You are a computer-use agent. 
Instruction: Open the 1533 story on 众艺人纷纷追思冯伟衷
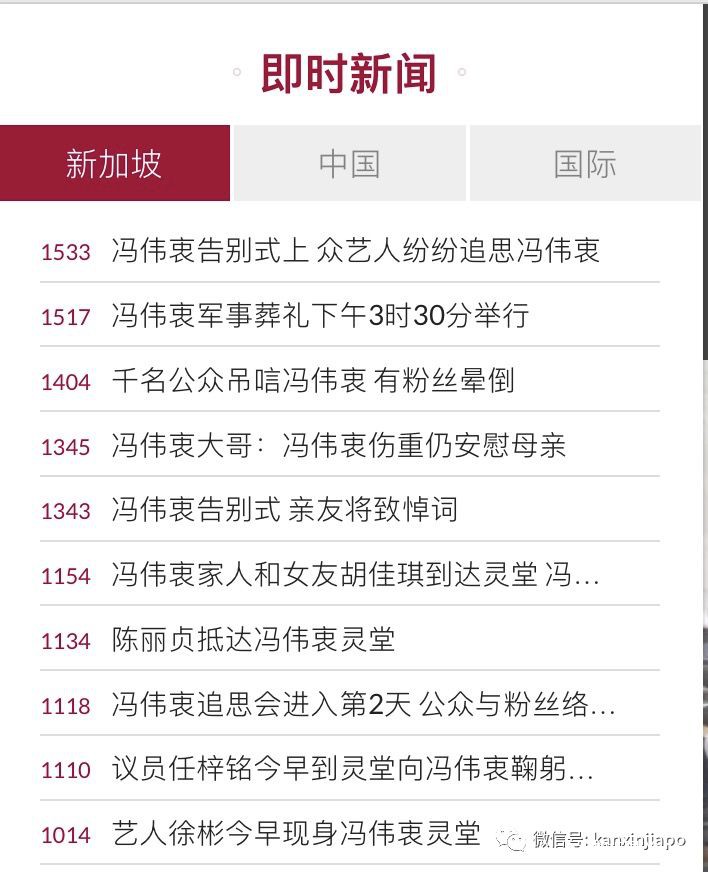355,251
